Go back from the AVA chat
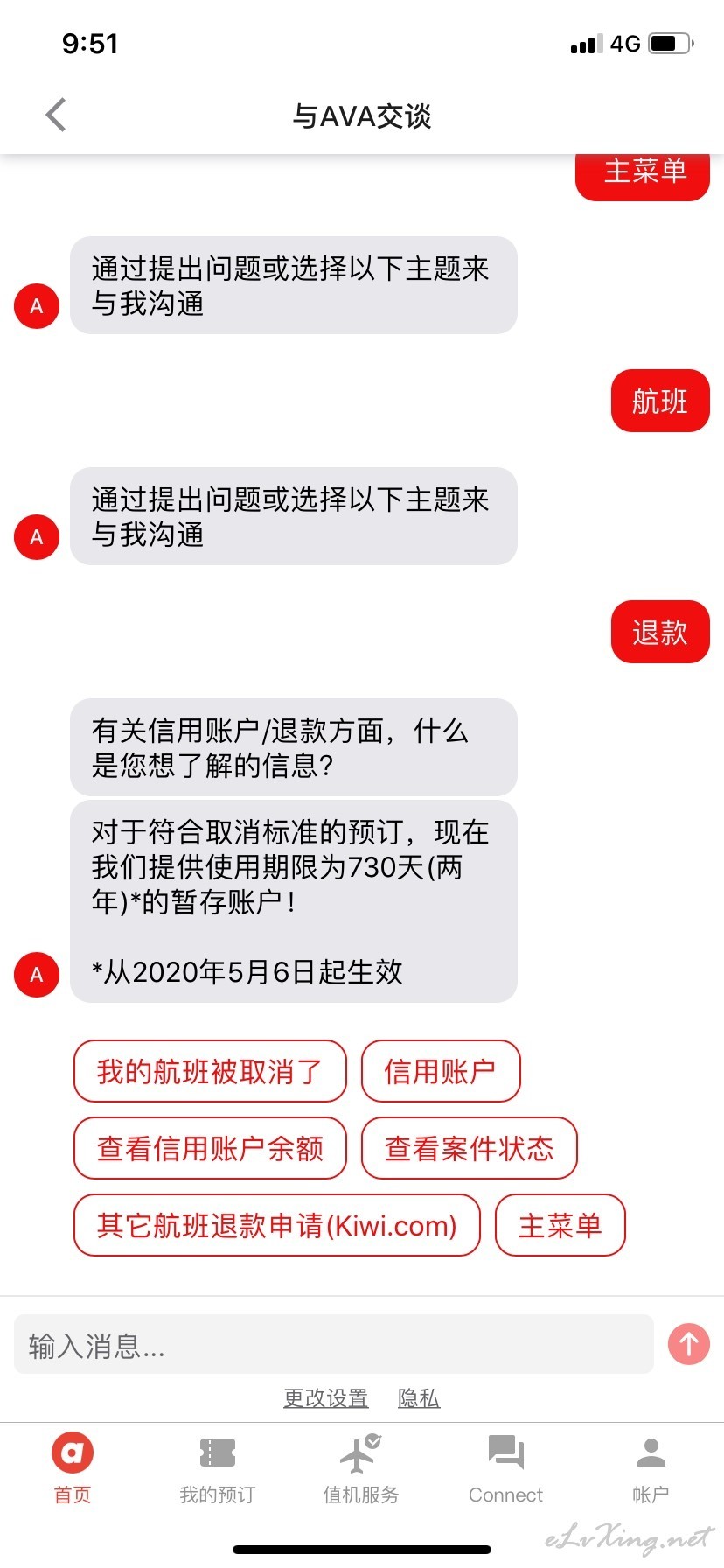Viewport: 724px width, 1568px height. [x=56, y=115]
